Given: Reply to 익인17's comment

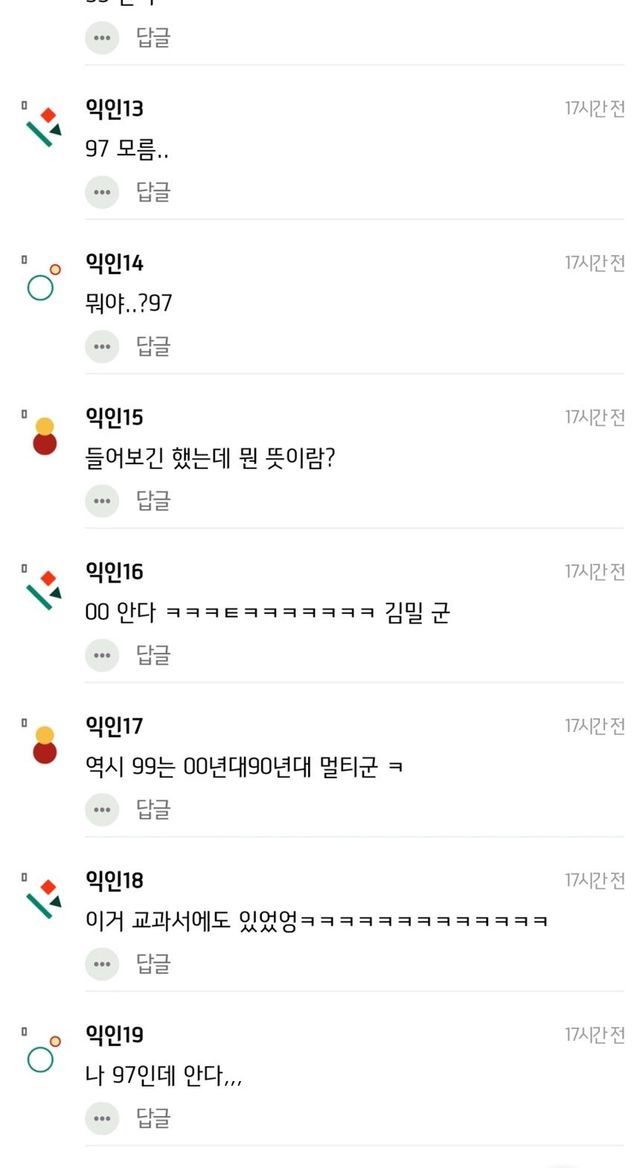Looking at the screenshot, I should coord(153,809).
